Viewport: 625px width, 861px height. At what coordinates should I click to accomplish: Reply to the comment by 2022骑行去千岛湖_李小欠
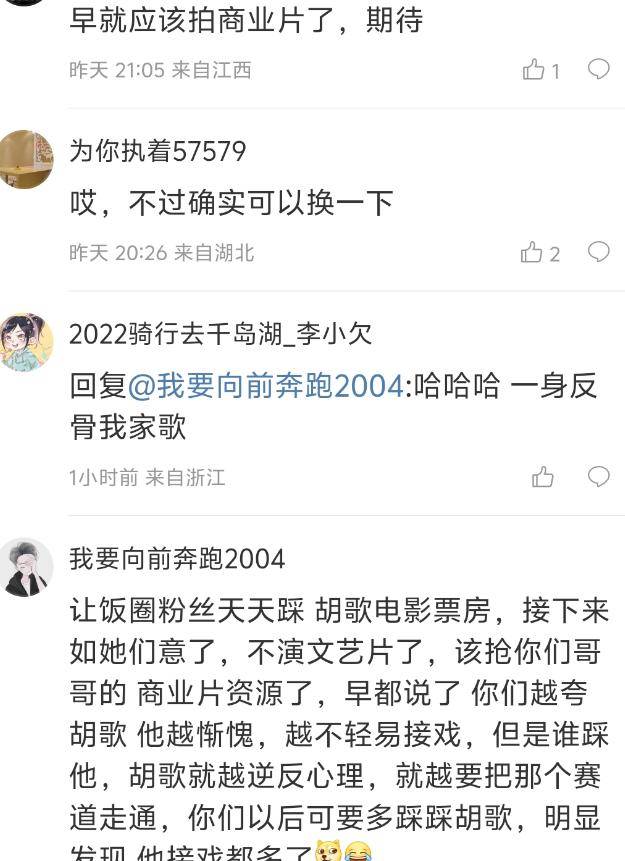click(x=598, y=476)
